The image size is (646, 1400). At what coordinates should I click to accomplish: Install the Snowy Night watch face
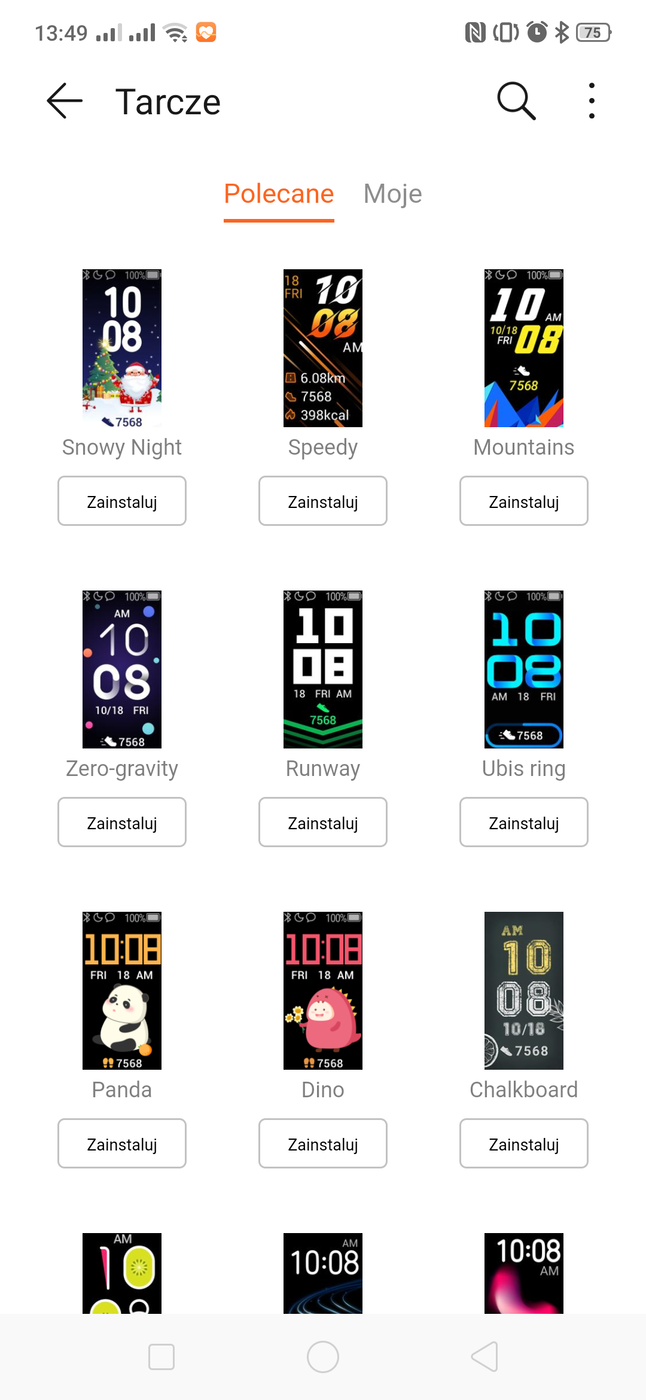coord(122,502)
